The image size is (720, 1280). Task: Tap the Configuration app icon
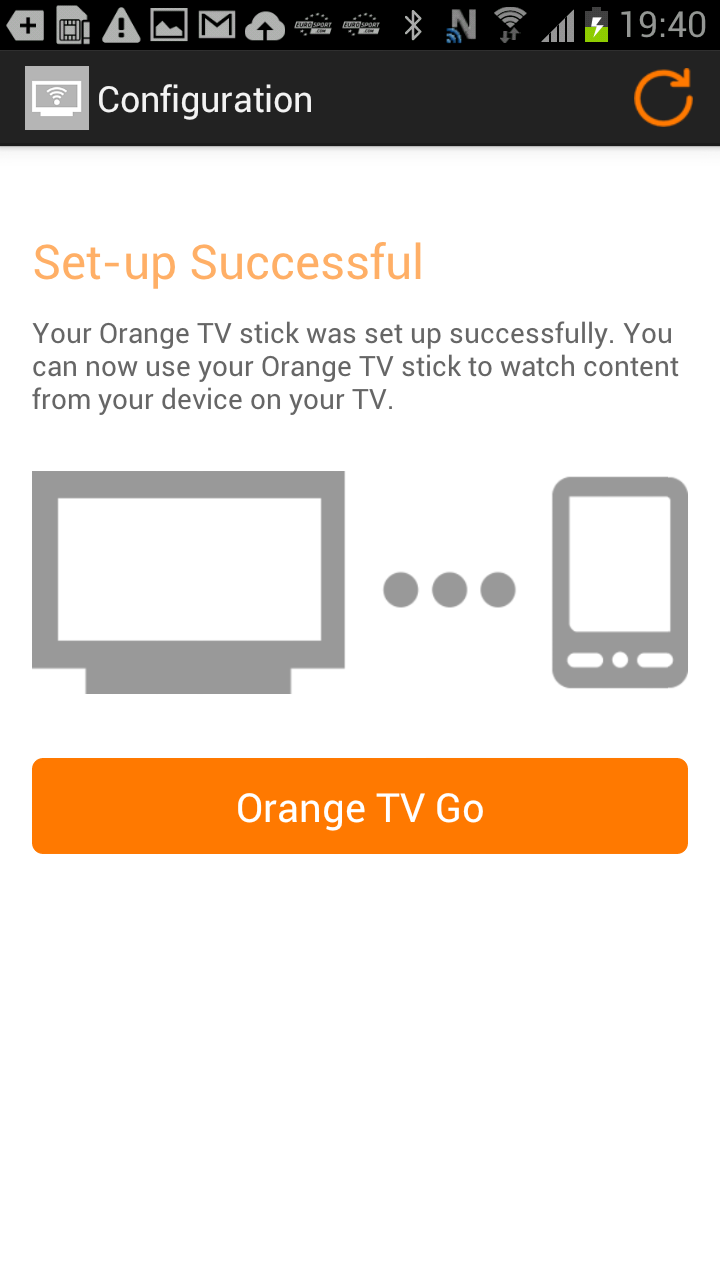[57, 98]
